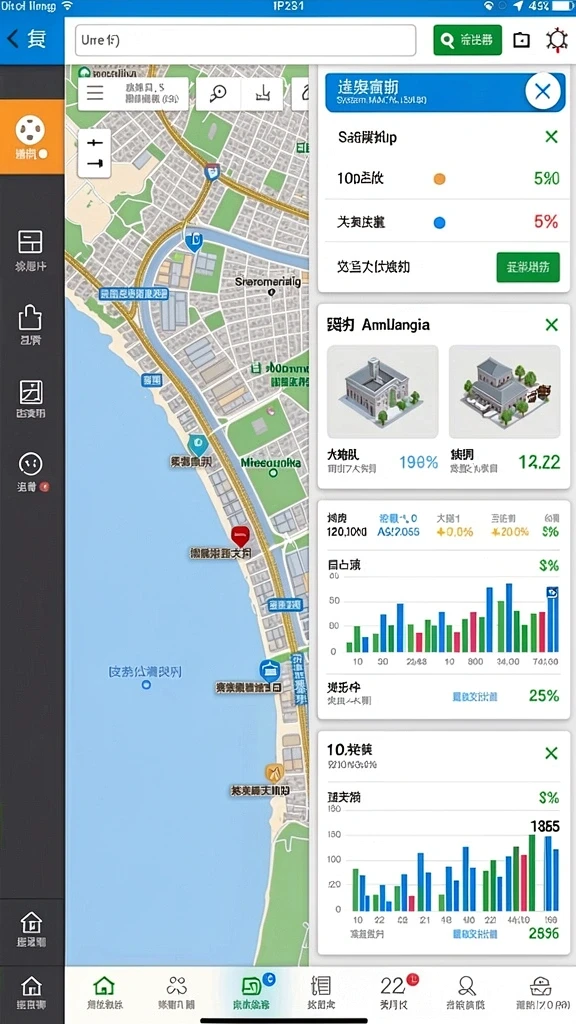
Task: Tap the blue link under the first bar chart
Action: [x=475, y=697]
